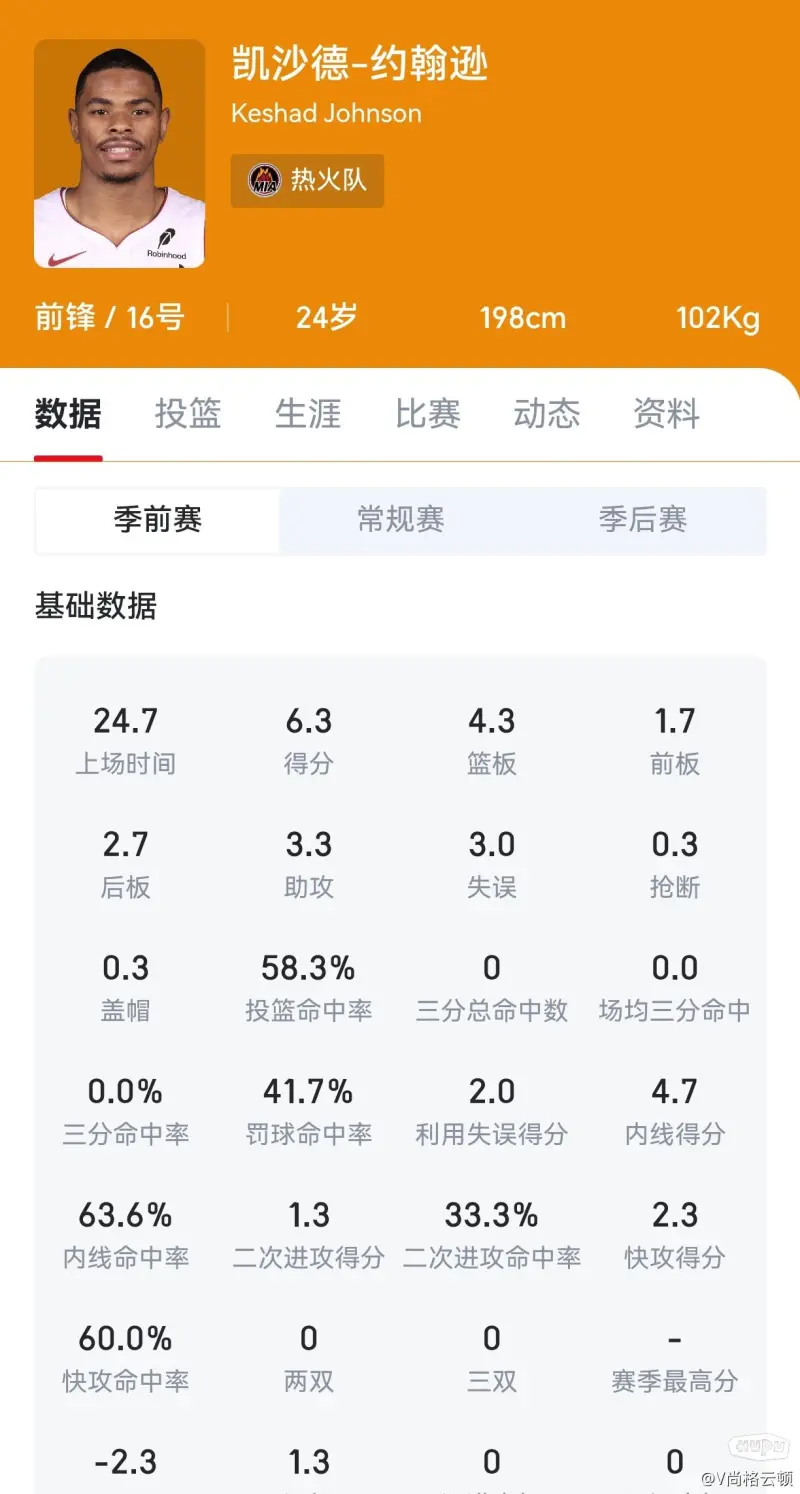Show 常规赛 regular season stats
The width and height of the screenshot is (800, 1494).
pyautogui.click(x=401, y=520)
